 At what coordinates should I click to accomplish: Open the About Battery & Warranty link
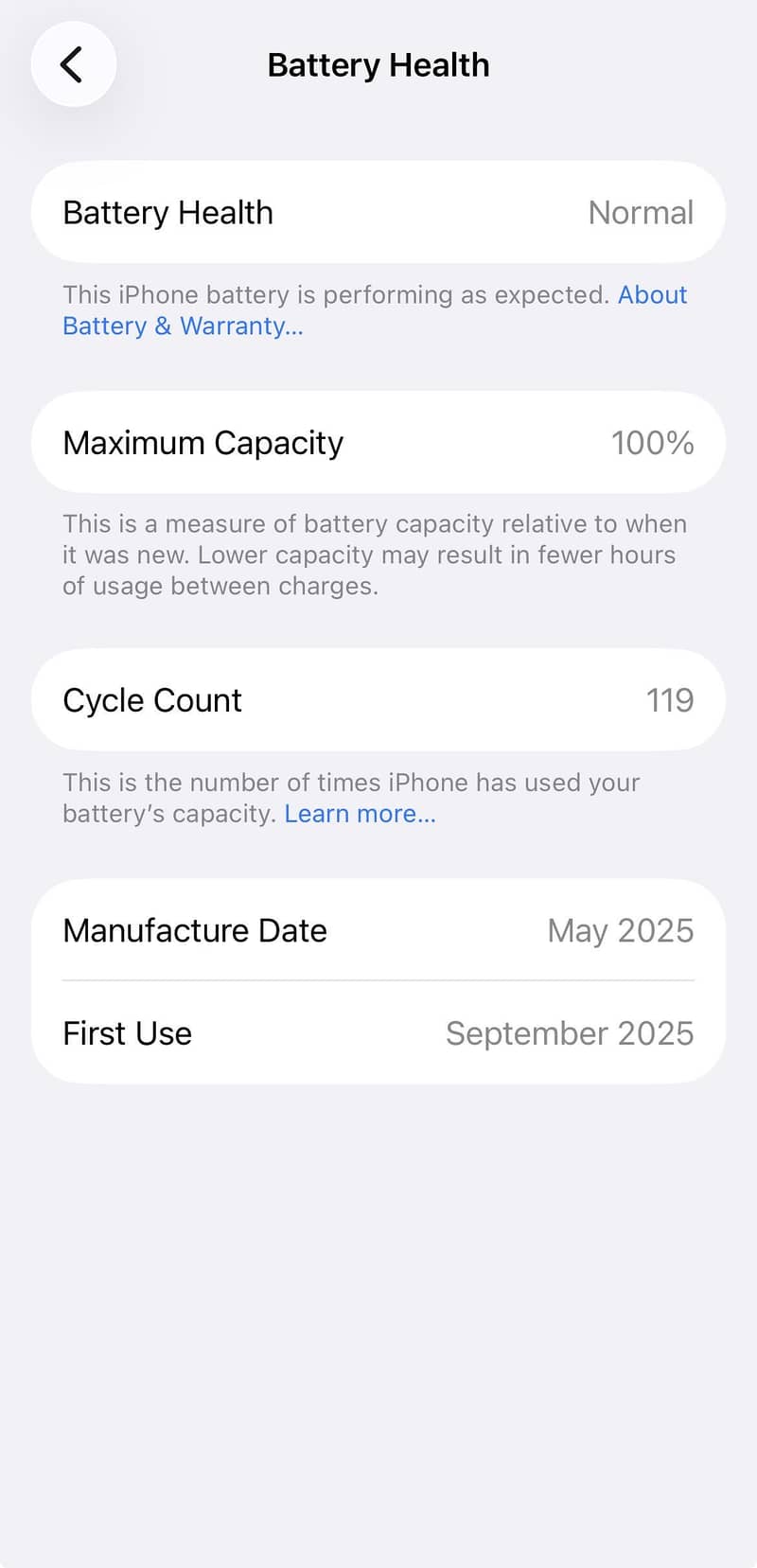[652, 294]
